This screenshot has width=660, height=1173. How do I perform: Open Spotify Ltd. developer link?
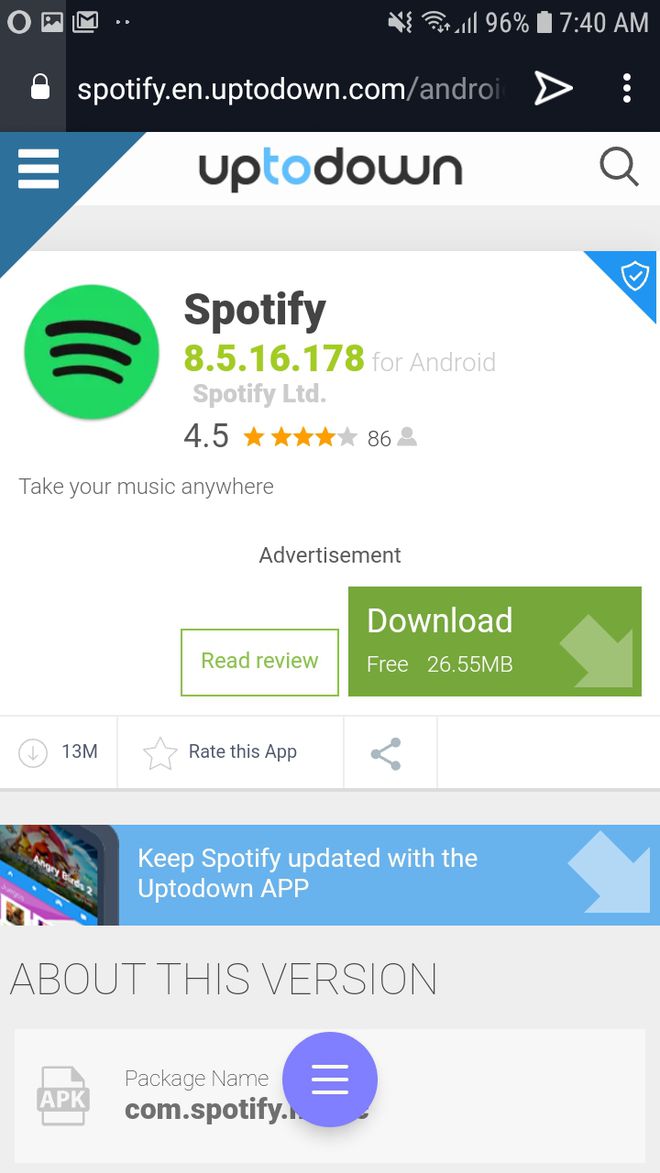tap(259, 394)
